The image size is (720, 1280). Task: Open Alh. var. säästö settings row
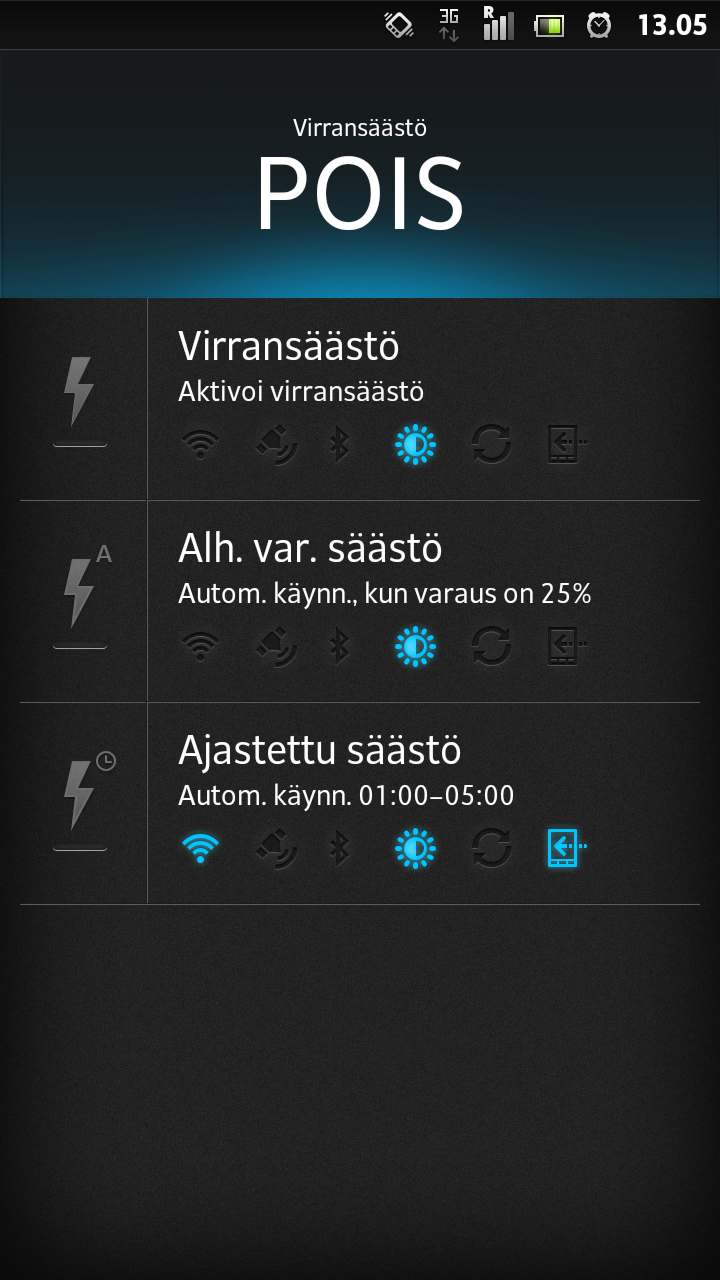tap(424, 602)
